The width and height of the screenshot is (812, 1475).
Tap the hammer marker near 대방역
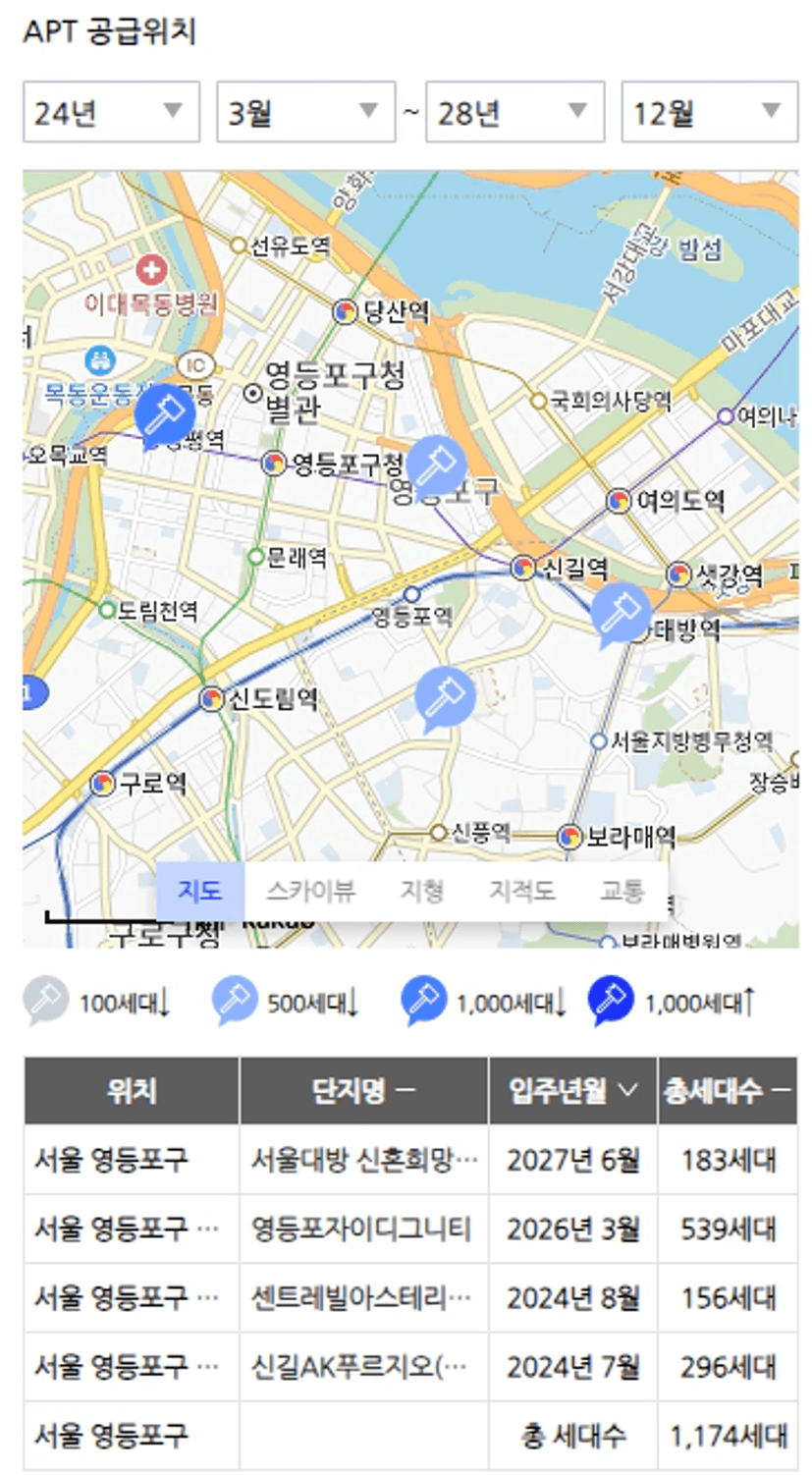click(621, 614)
